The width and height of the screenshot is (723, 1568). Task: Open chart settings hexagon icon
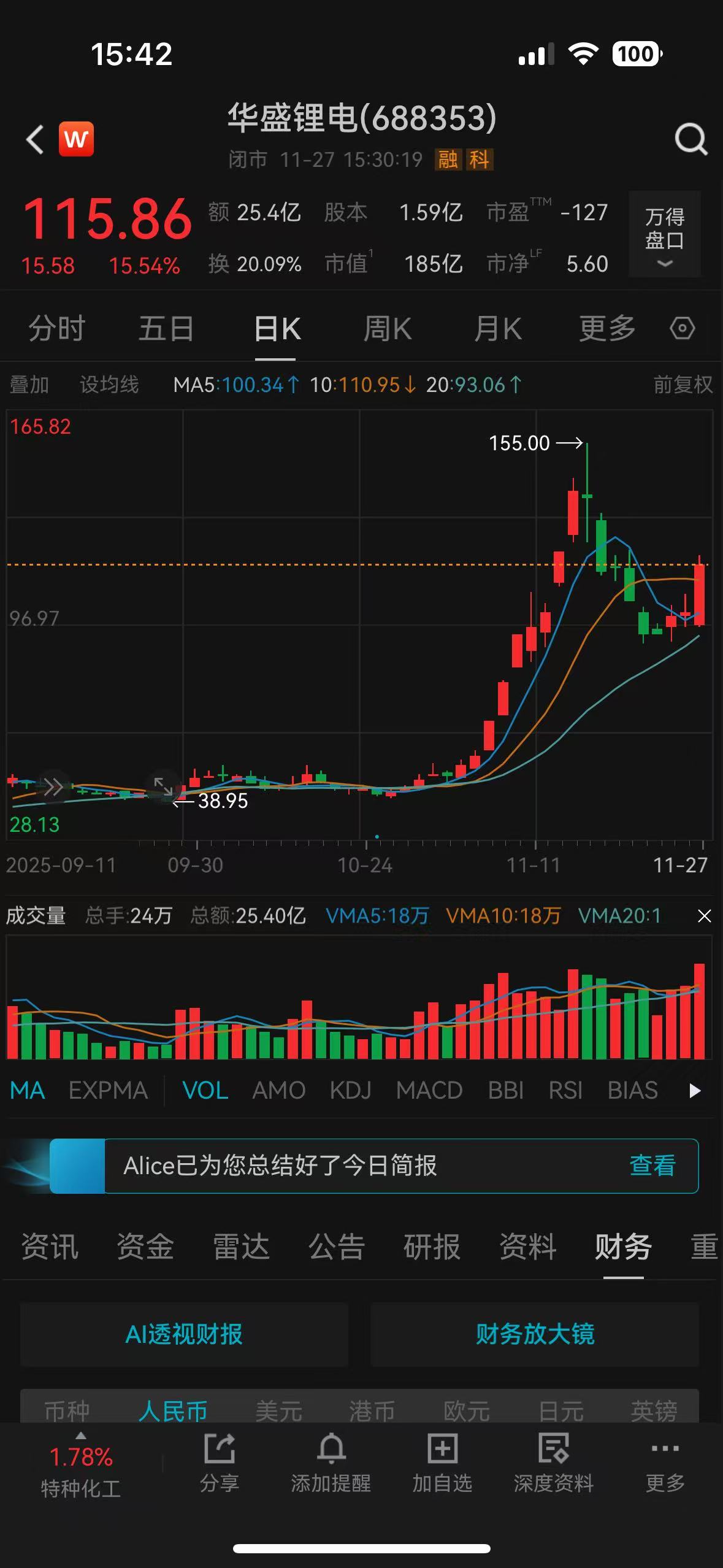[682, 329]
